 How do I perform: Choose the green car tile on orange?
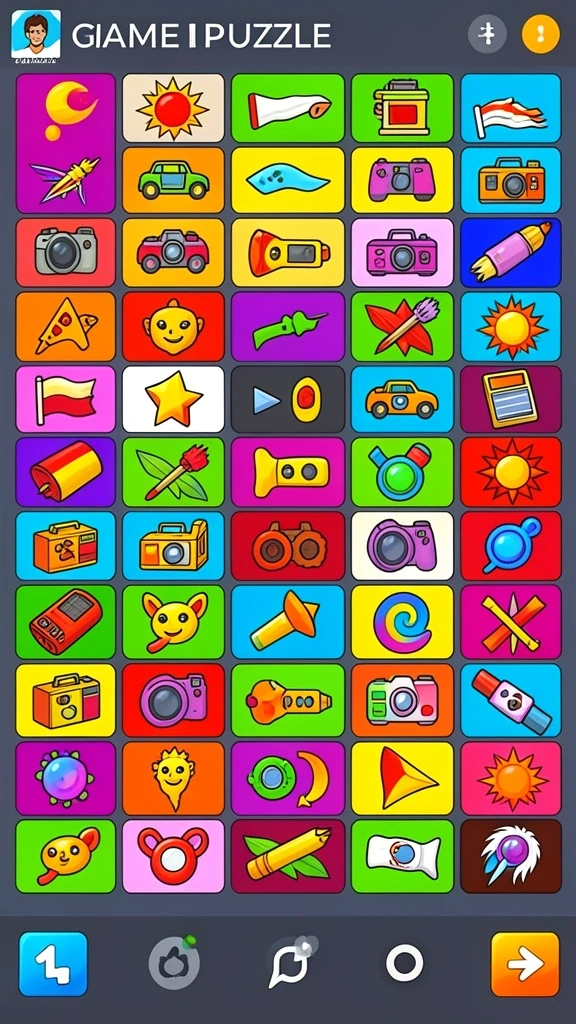tap(173, 180)
